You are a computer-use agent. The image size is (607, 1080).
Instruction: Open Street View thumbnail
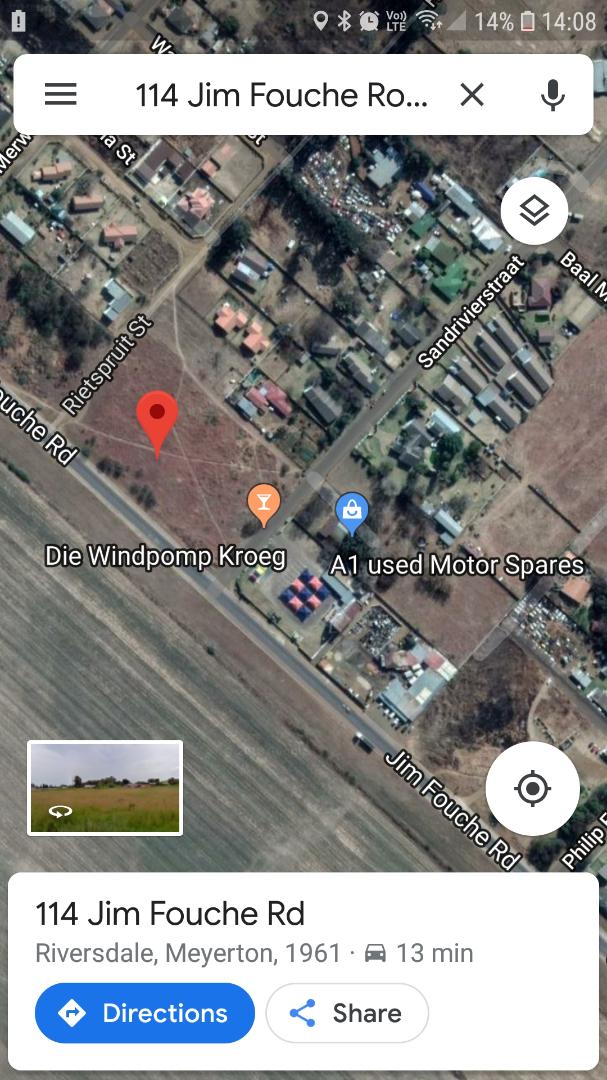pyautogui.click(x=105, y=787)
